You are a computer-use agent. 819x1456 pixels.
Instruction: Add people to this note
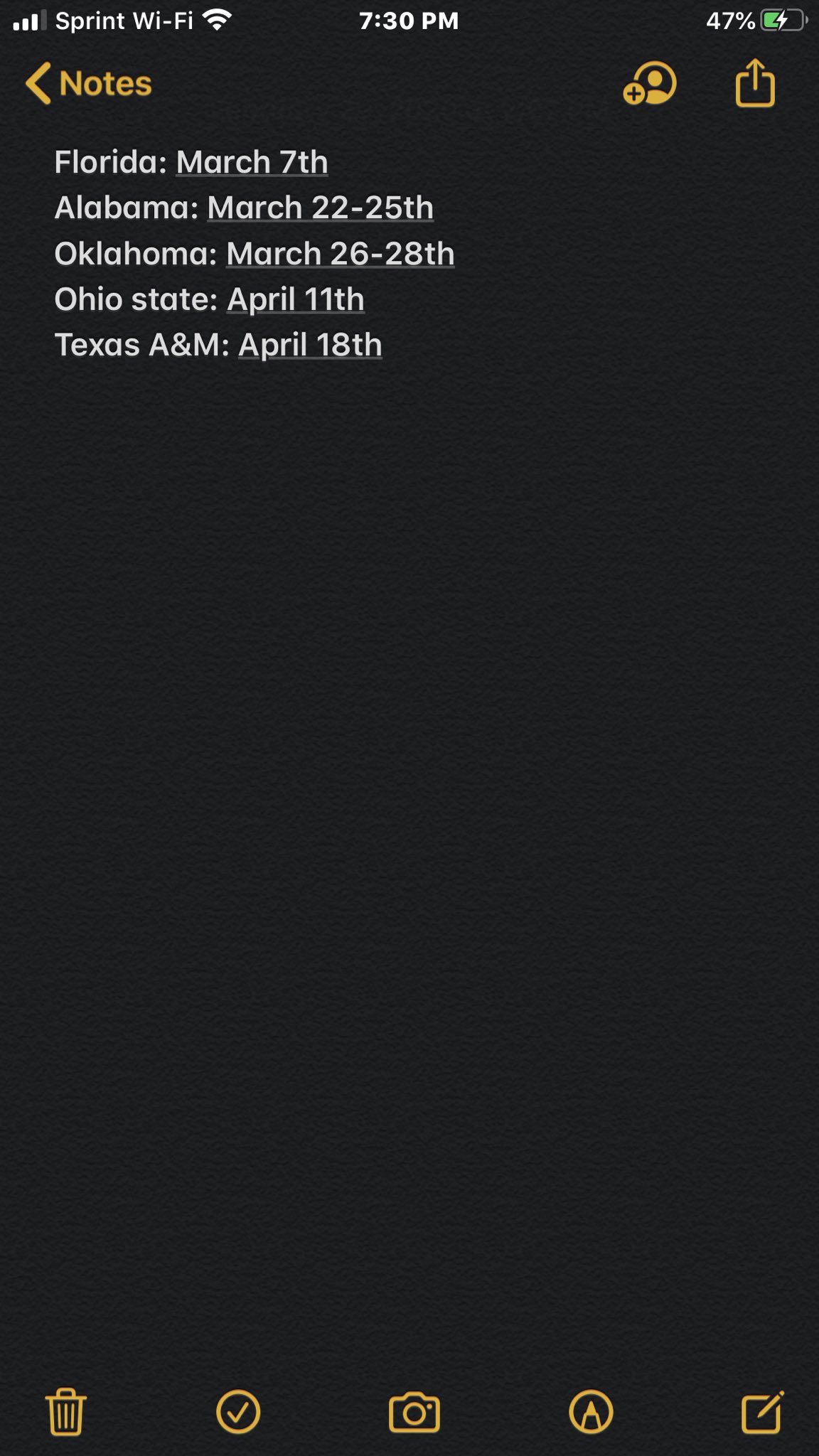649,84
